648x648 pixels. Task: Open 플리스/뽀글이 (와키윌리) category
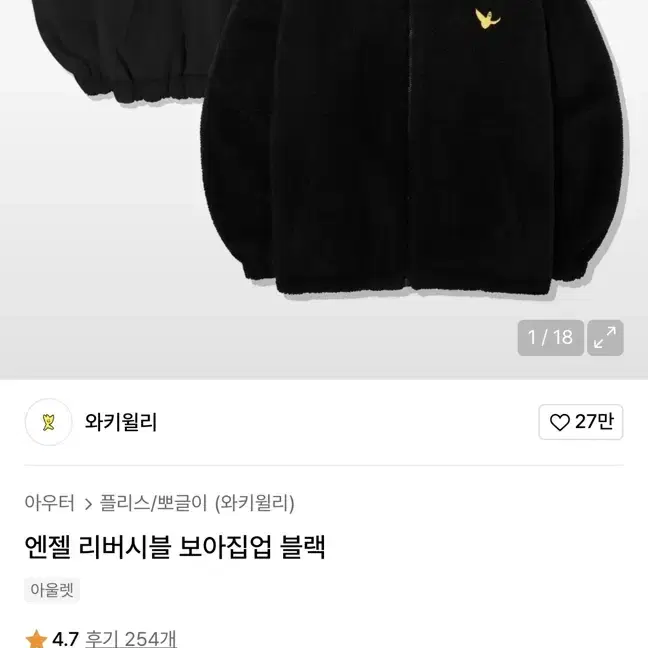click(x=197, y=502)
